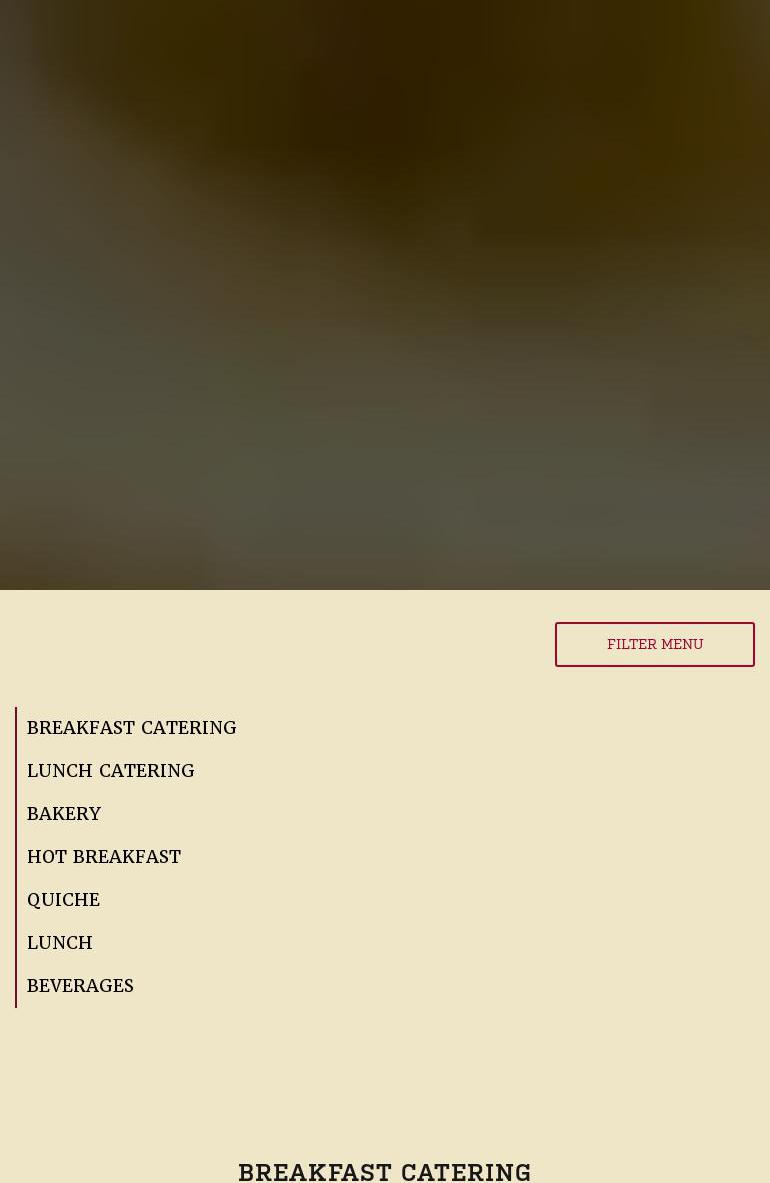
Task: Select the Bakery category
Action: (64, 814)
